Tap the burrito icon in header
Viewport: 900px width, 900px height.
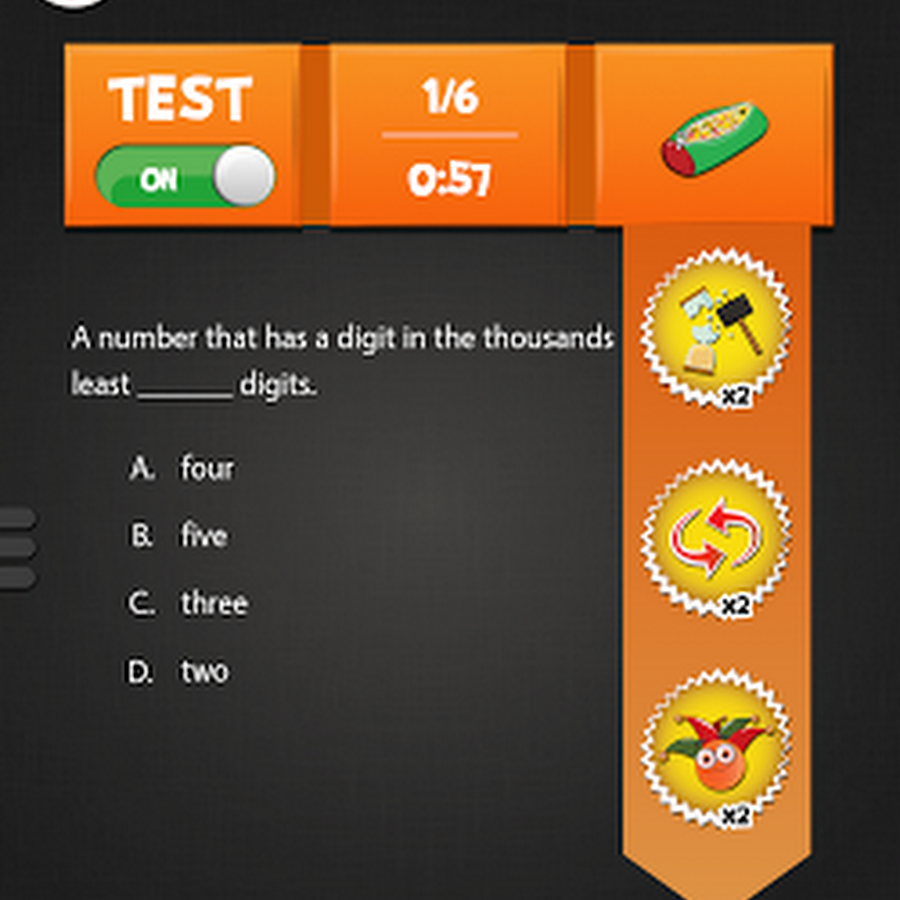point(714,138)
